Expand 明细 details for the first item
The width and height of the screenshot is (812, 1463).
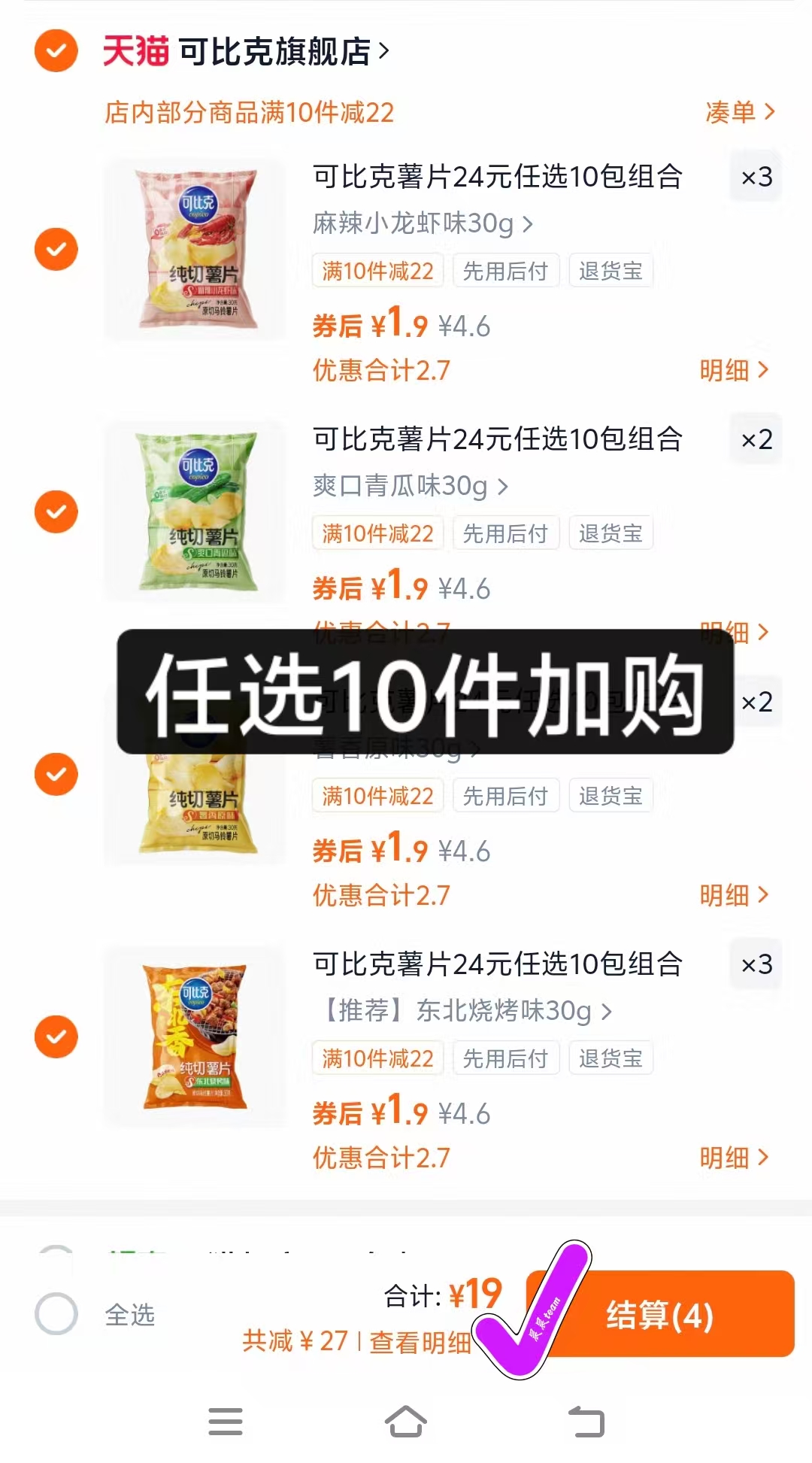coord(733,370)
